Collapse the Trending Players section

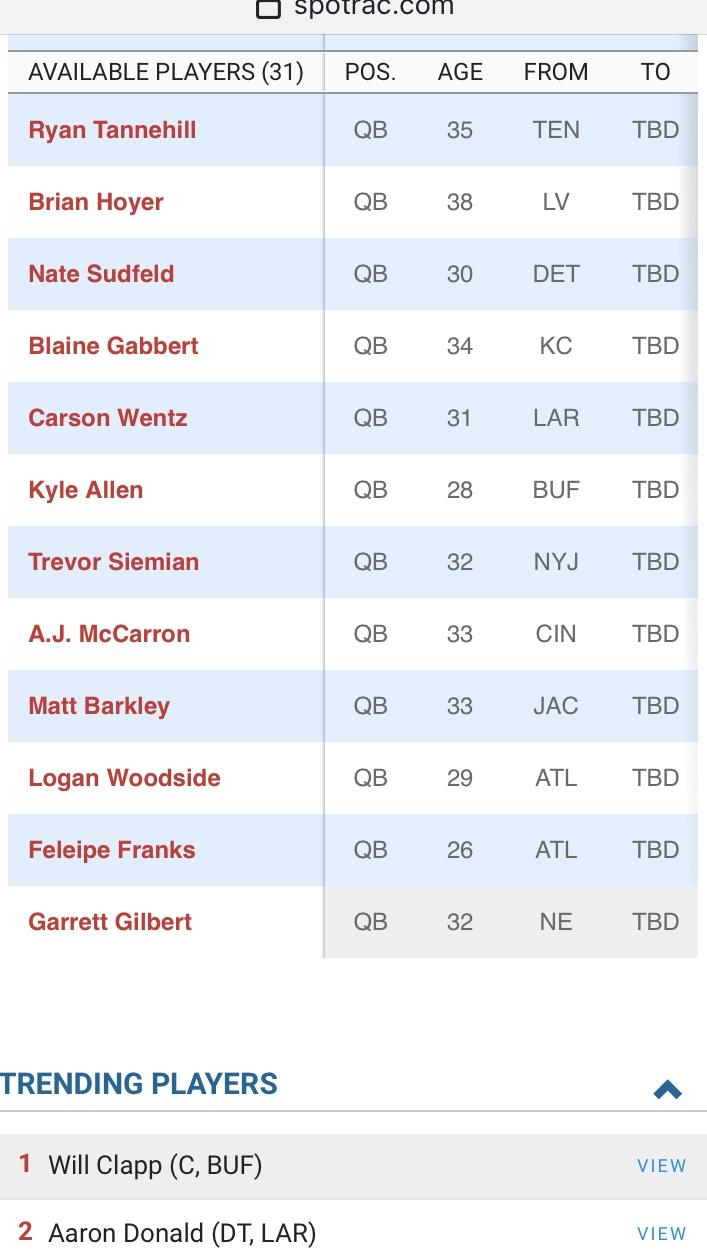point(667,1090)
